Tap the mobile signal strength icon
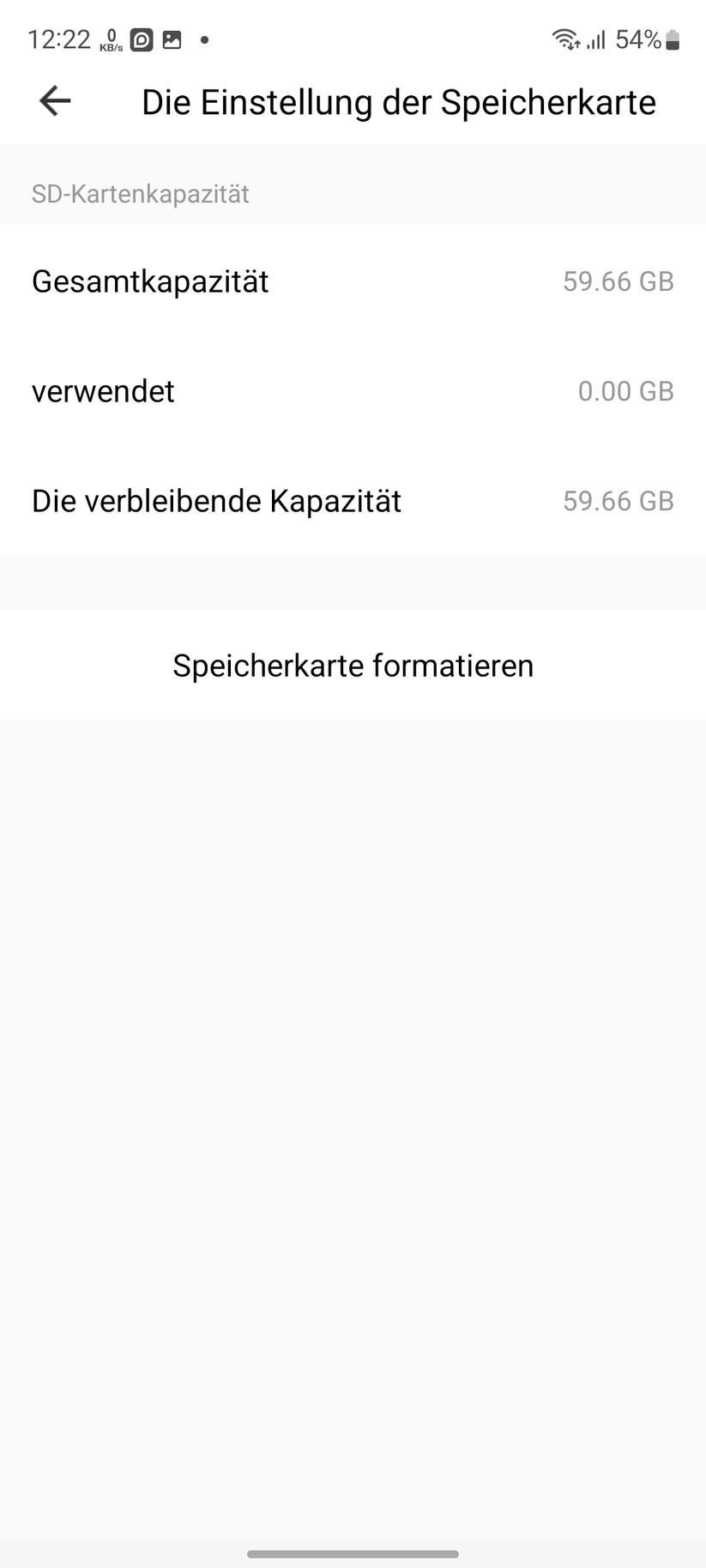Screen dimensions: 706x1568 [595, 39]
